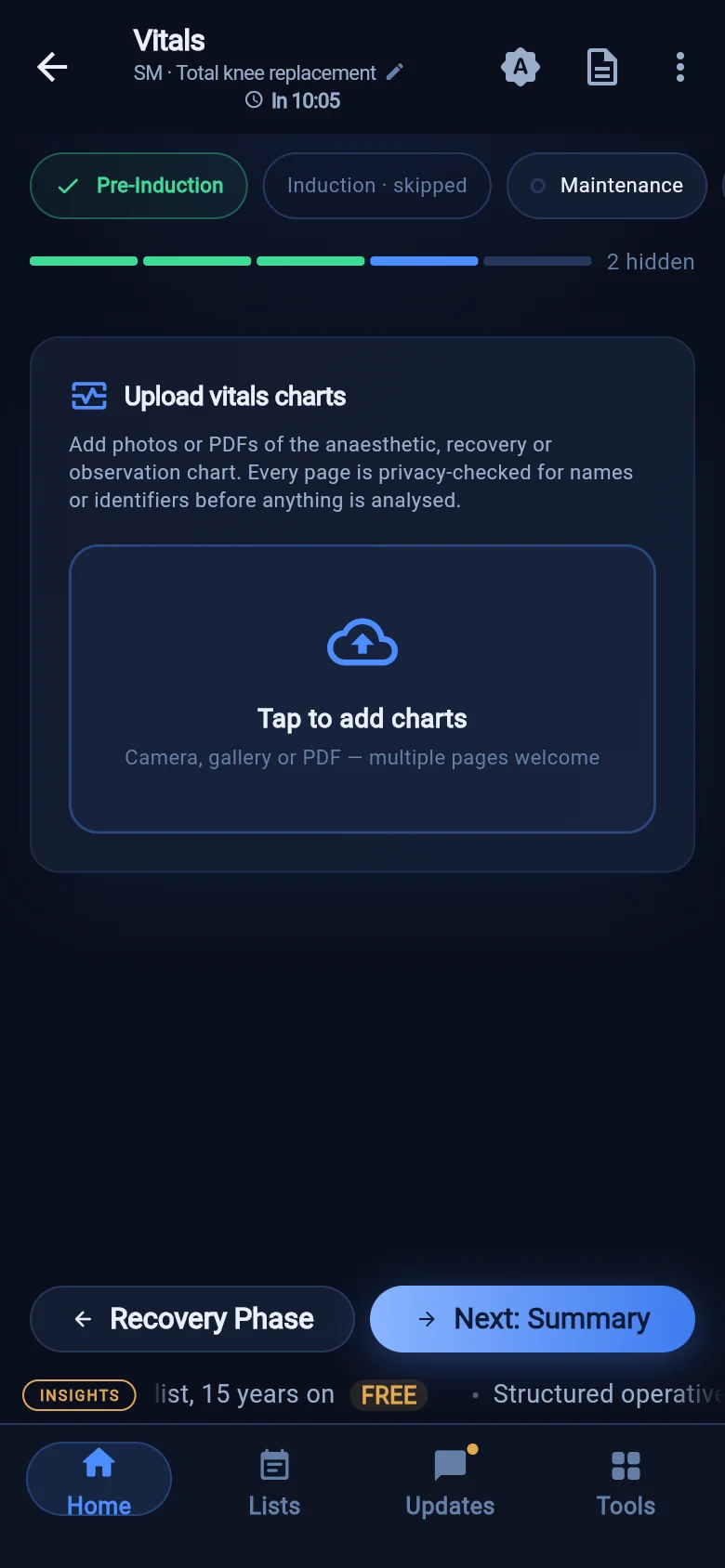Open the three-dot overflow menu
The width and height of the screenshot is (725, 1568).
tap(680, 67)
